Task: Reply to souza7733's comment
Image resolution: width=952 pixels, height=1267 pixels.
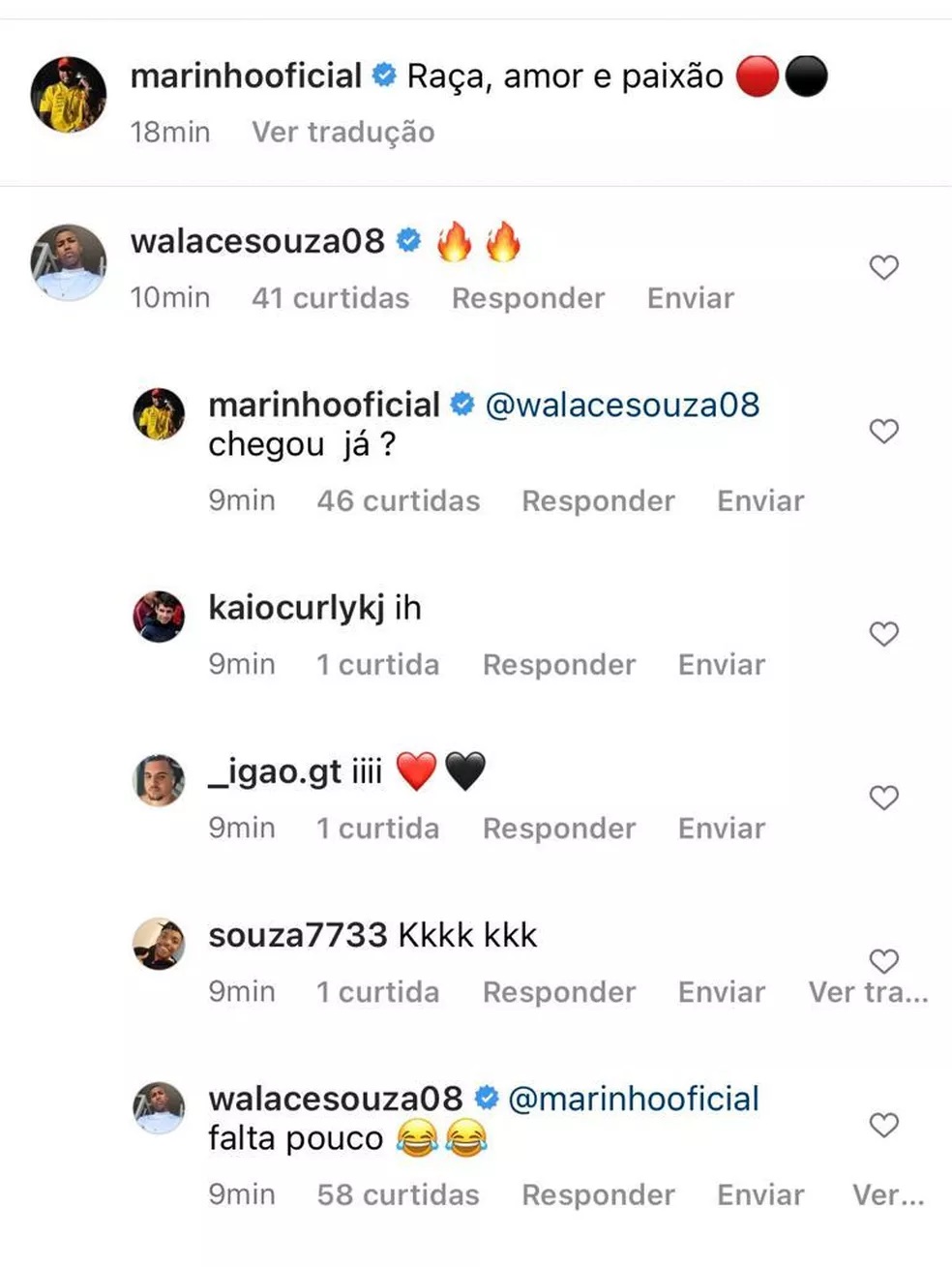Action: coord(558,992)
